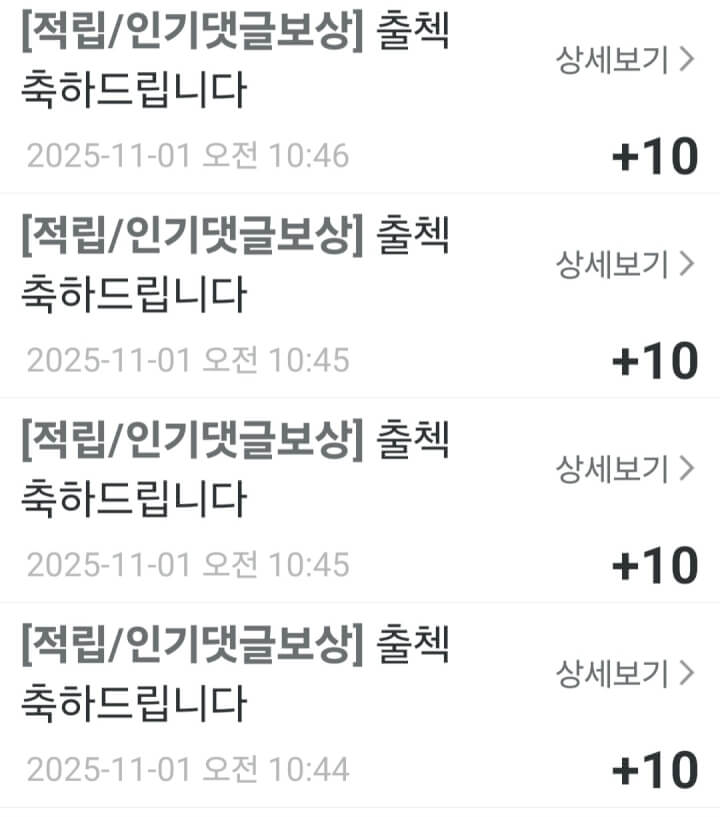Open 상세보기 for the 오전 10:46 entry
This screenshot has height=817, width=720.
624,60
